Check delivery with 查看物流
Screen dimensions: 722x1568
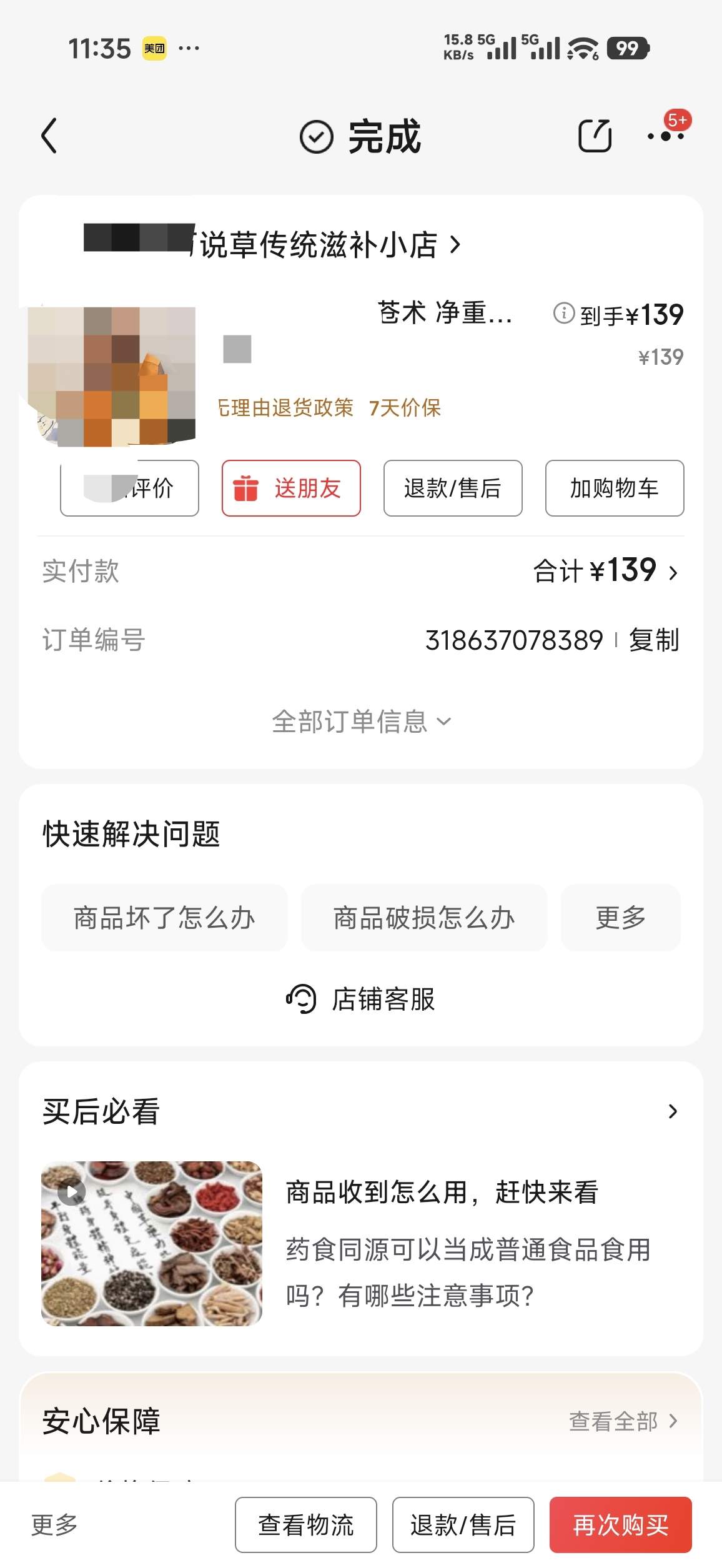(306, 1525)
